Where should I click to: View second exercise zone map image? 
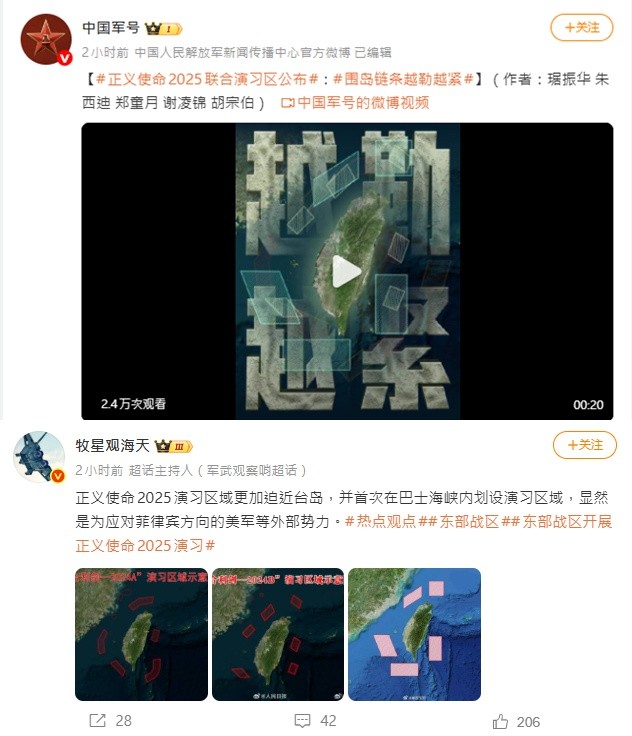(277, 634)
